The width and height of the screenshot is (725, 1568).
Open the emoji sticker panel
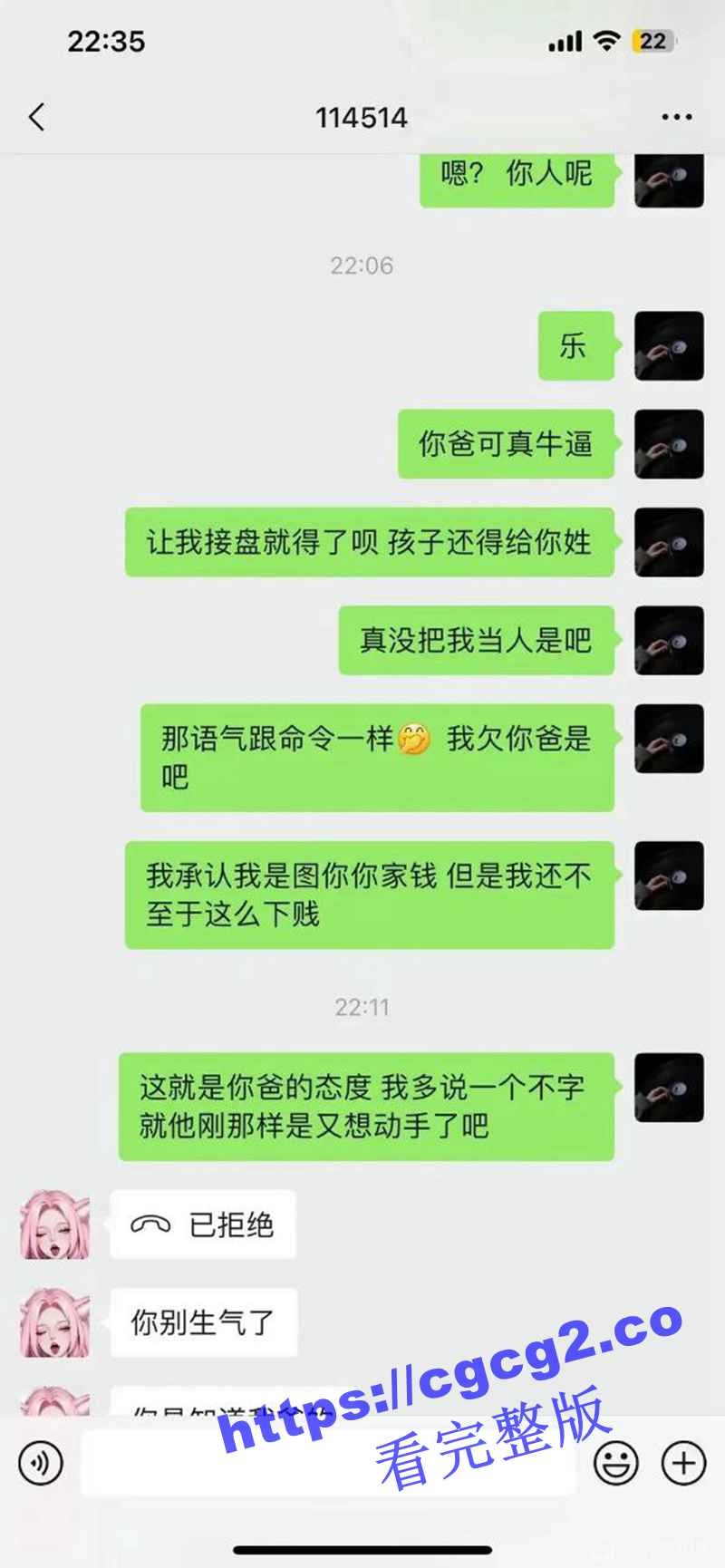[x=616, y=1462]
